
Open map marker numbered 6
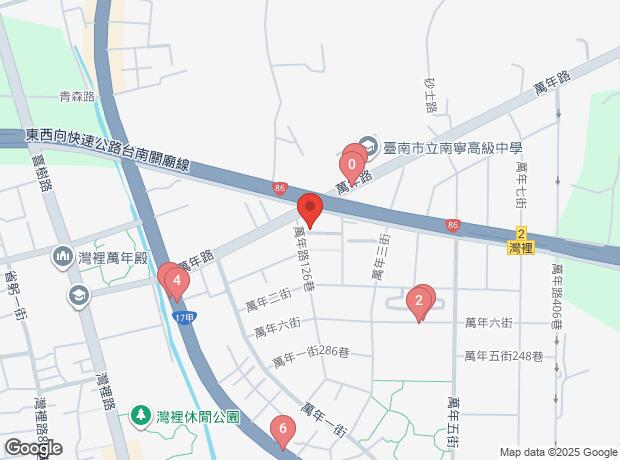(283, 430)
